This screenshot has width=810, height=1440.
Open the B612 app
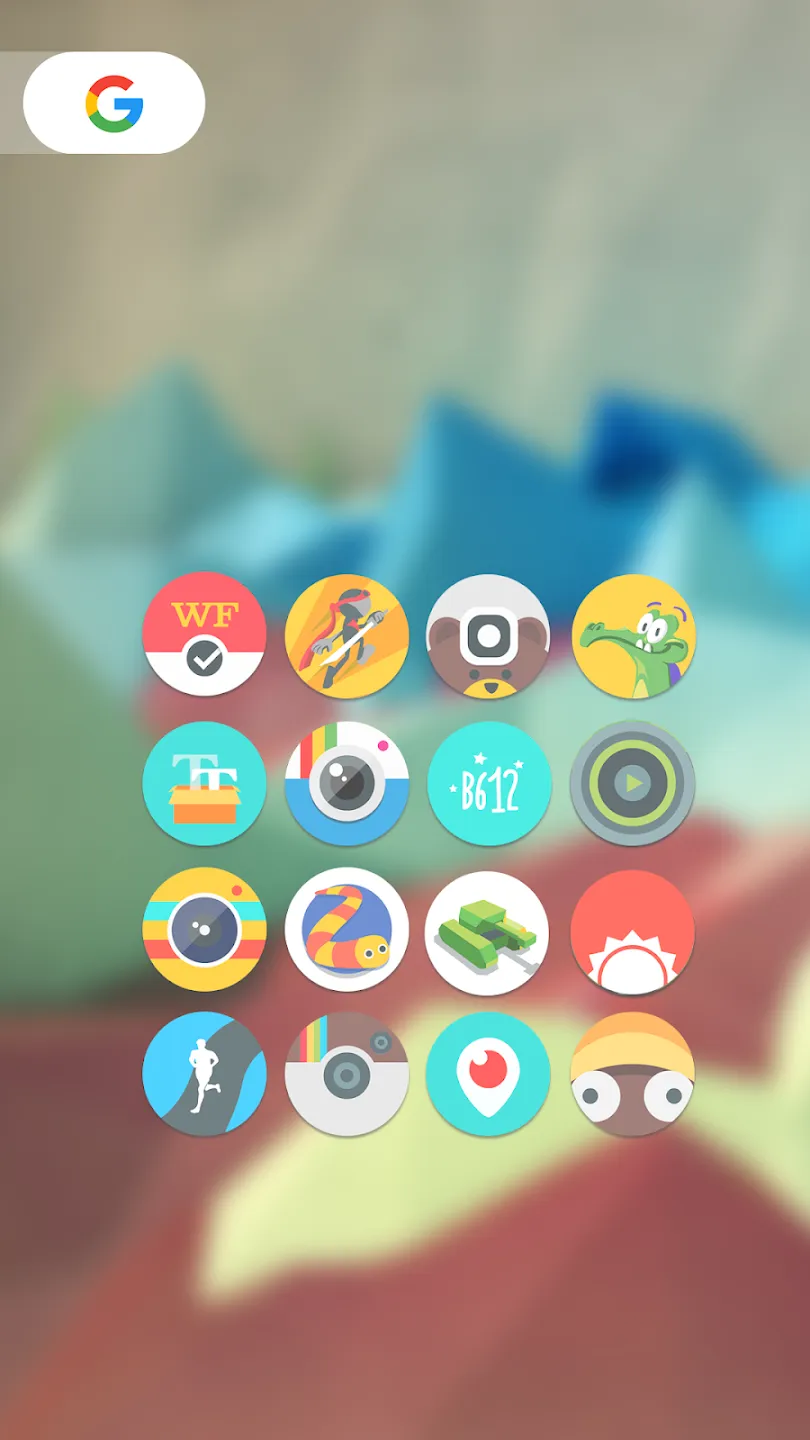[489, 783]
